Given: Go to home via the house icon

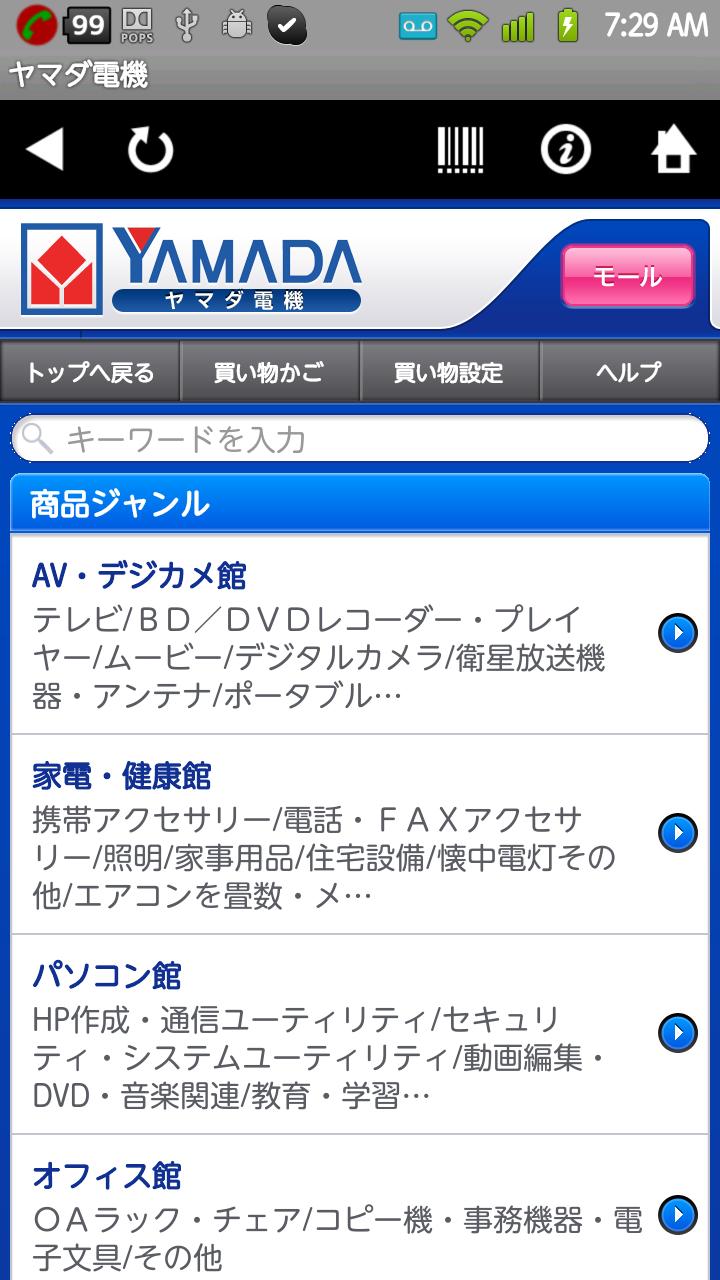Looking at the screenshot, I should [673, 150].
